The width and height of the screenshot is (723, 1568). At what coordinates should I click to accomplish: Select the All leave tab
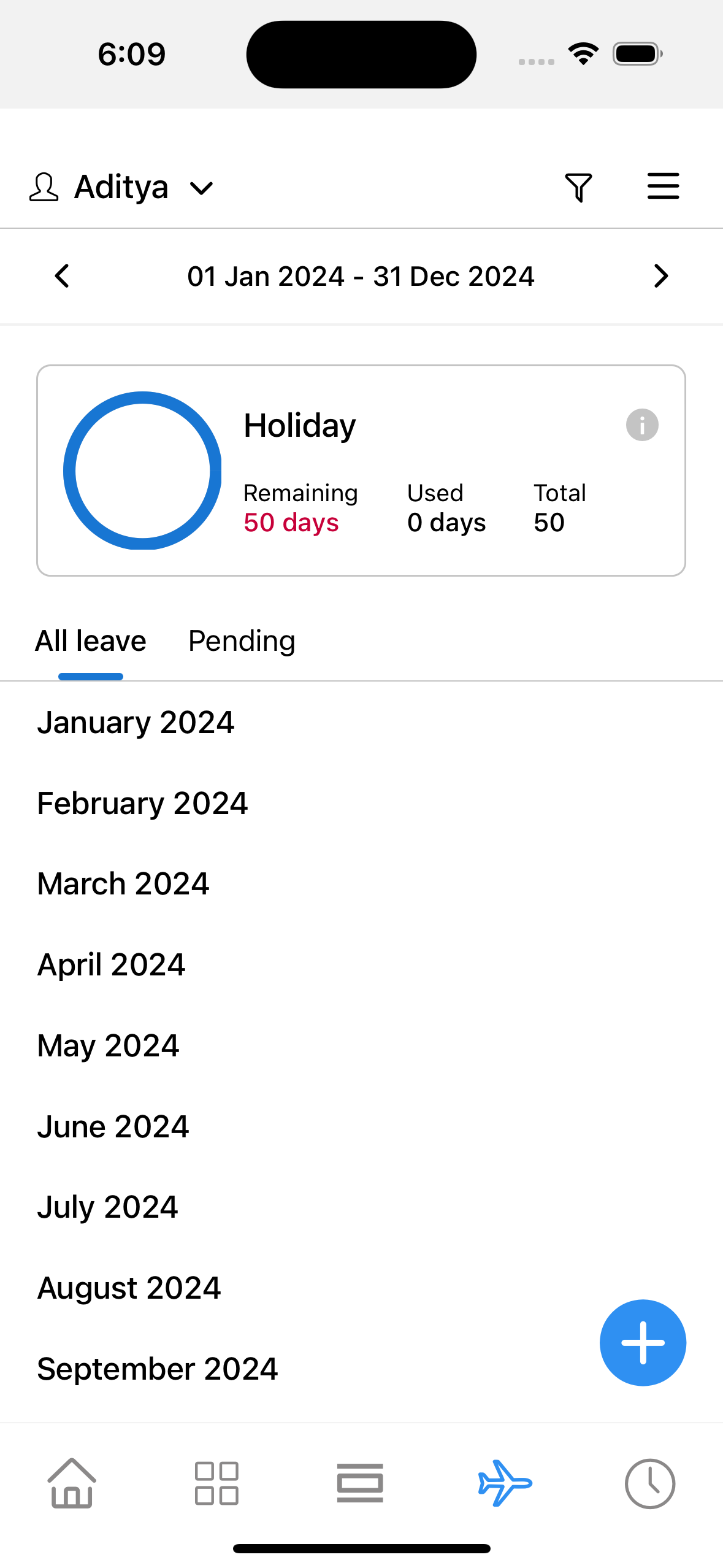pos(91,641)
